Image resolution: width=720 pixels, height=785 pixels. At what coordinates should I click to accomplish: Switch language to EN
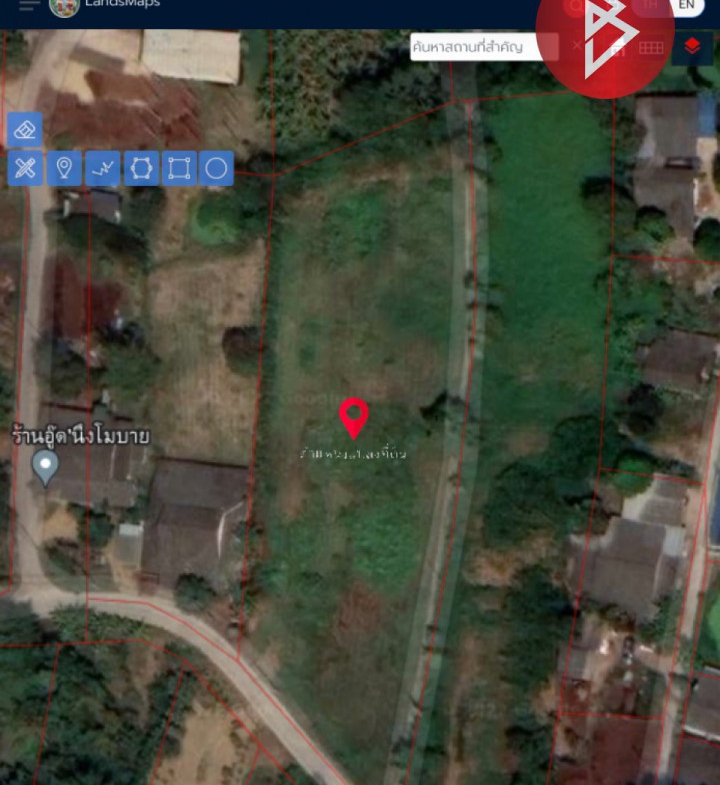tap(686, 5)
